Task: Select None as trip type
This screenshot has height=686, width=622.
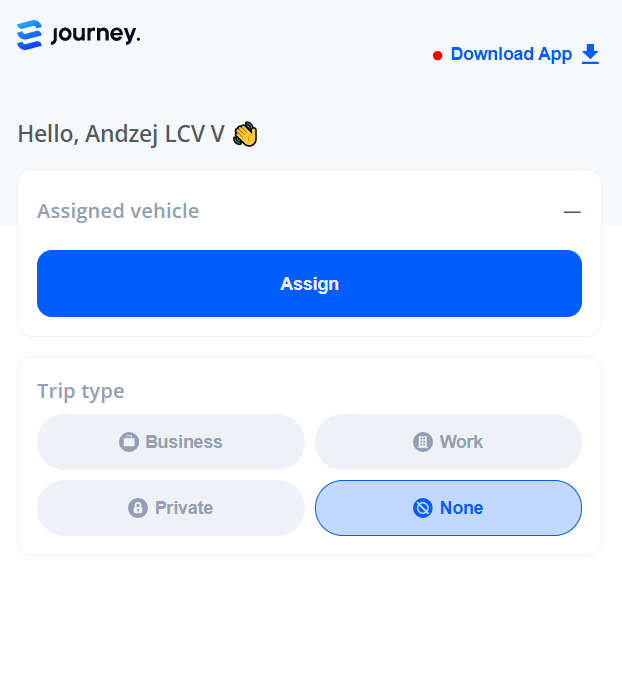Action: [448, 508]
